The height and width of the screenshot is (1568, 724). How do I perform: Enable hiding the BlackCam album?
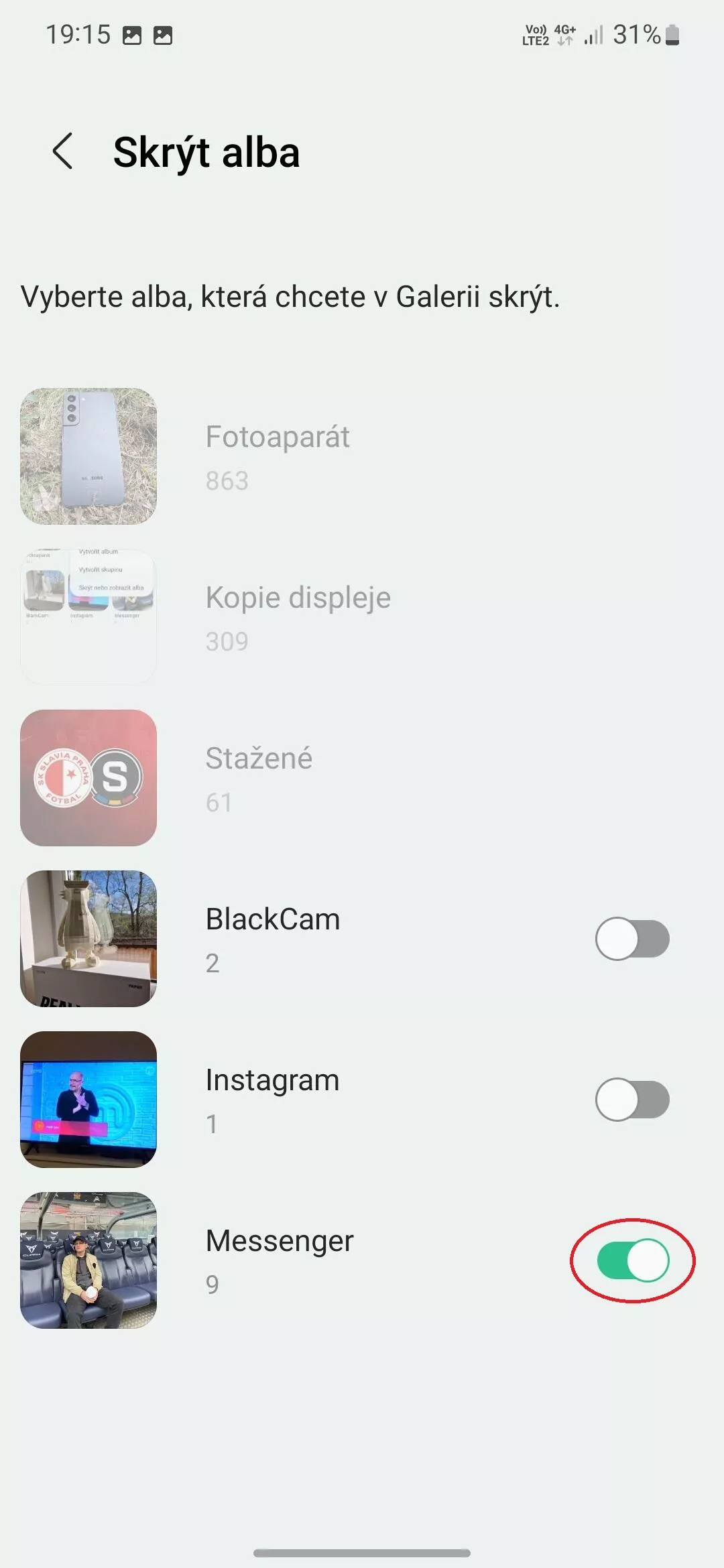point(632,938)
